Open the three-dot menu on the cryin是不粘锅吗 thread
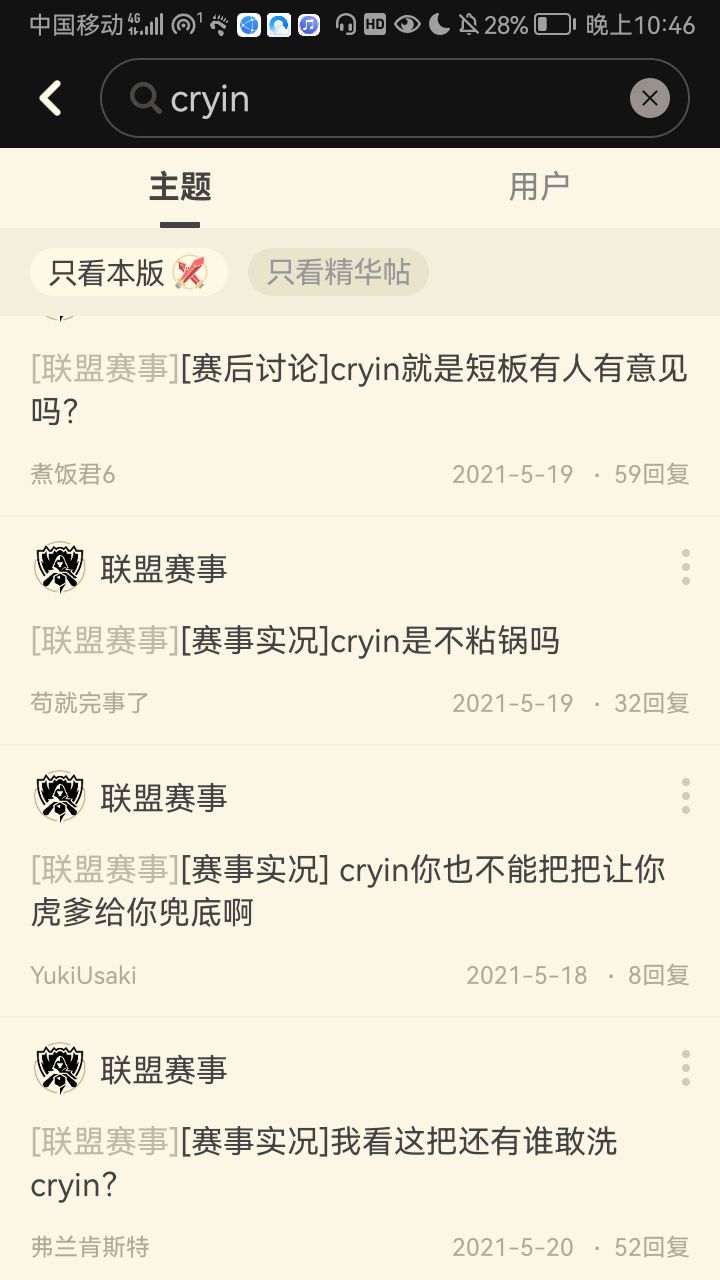Screen dimensions: 720x1280 click(686, 567)
